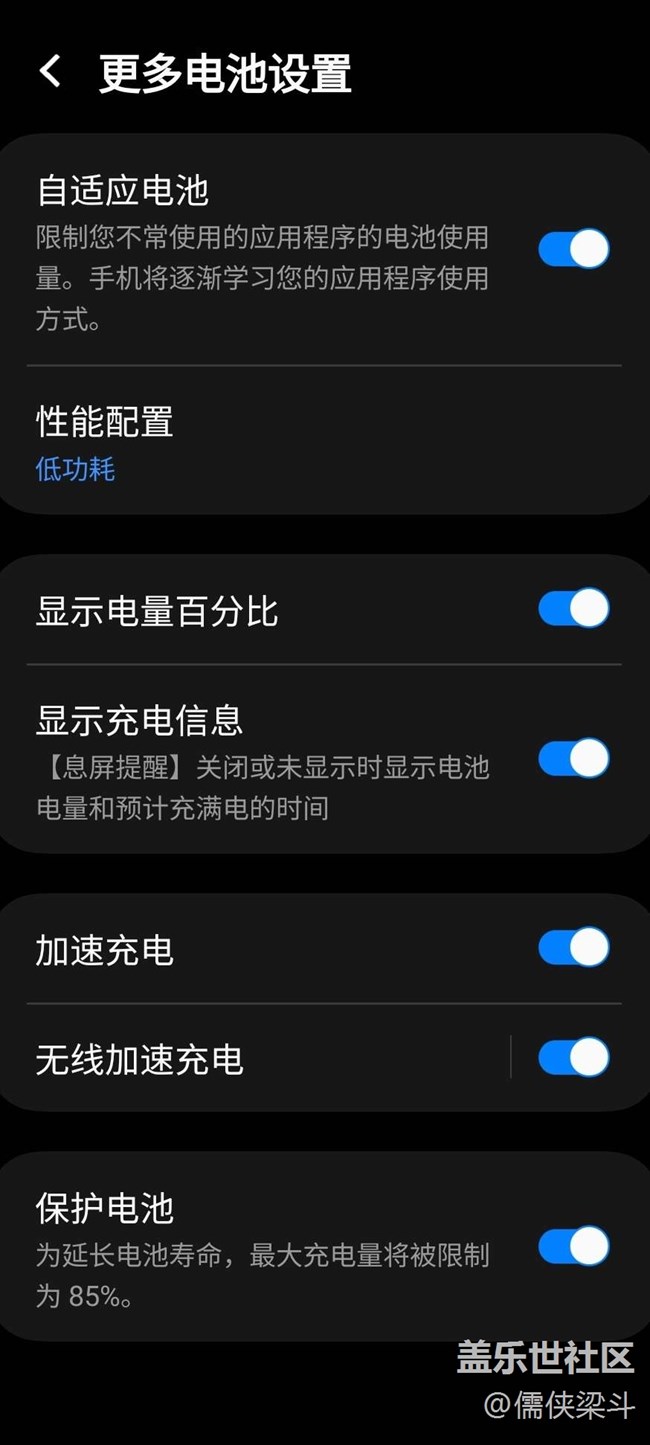Switch off 加速充电
This screenshot has height=1445, width=650.
(573, 947)
